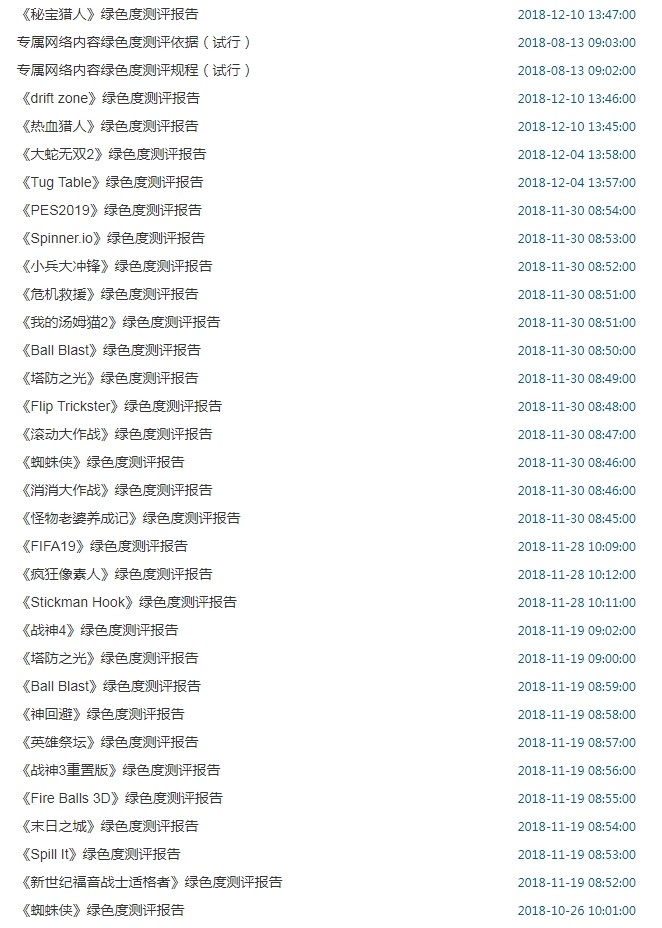The image size is (662, 928).
Task: Open the 《新世纪福音战士适格者》 report
Action: [x=150, y=882]
